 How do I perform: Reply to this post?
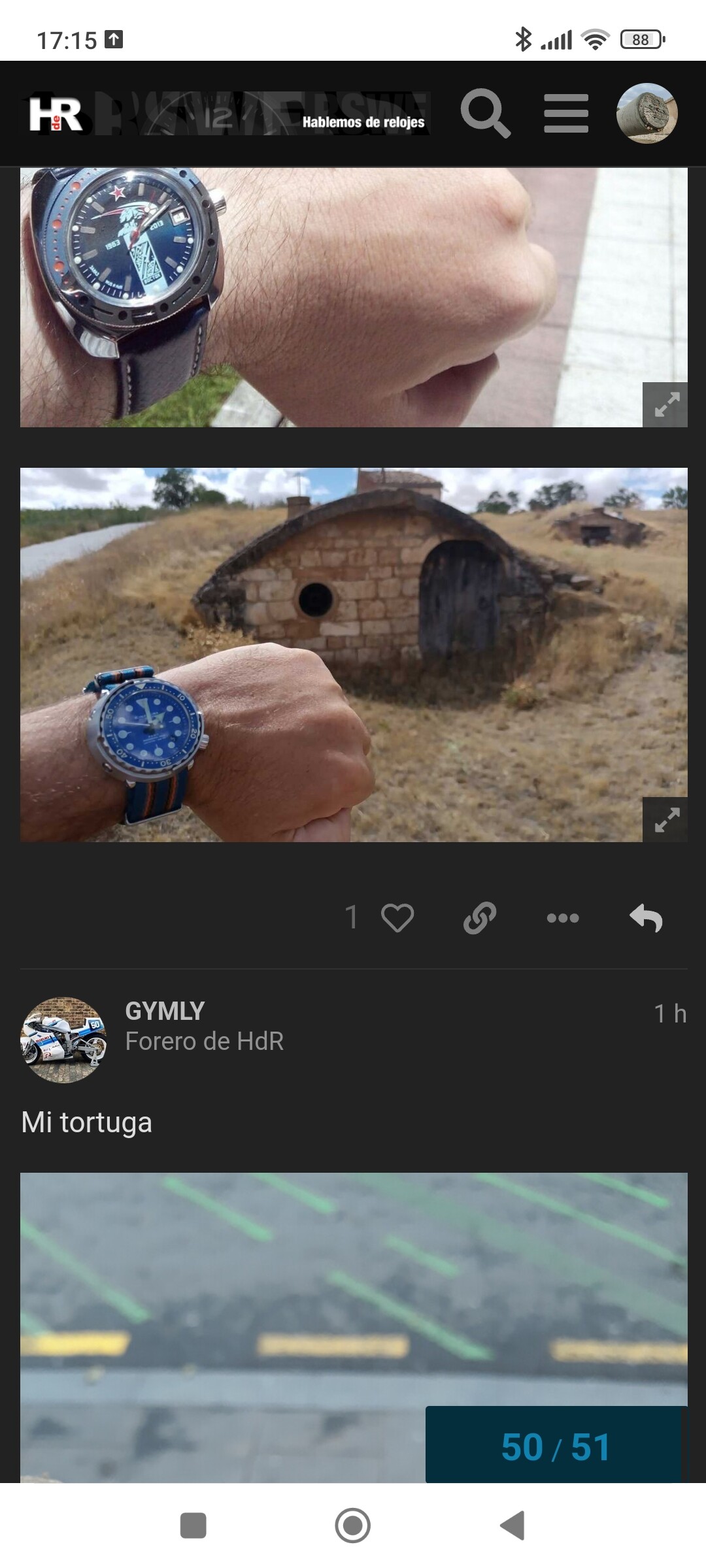[646, 917]
